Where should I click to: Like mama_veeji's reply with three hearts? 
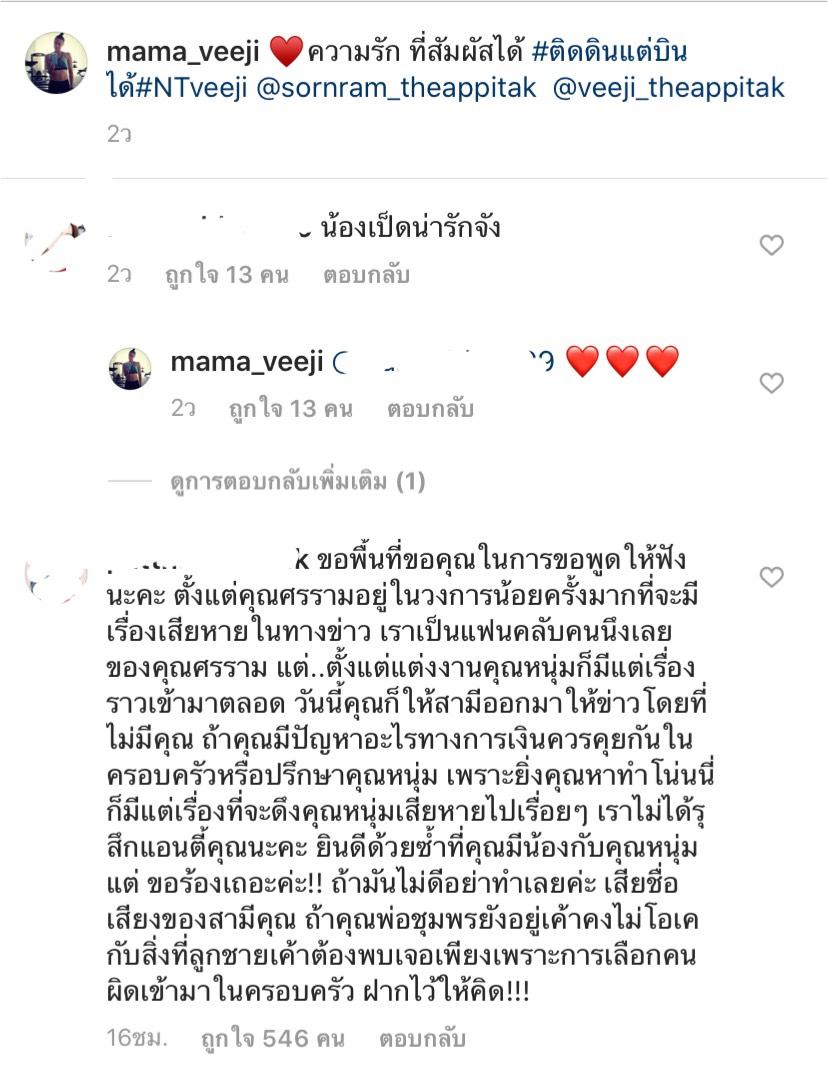(771, 383)
